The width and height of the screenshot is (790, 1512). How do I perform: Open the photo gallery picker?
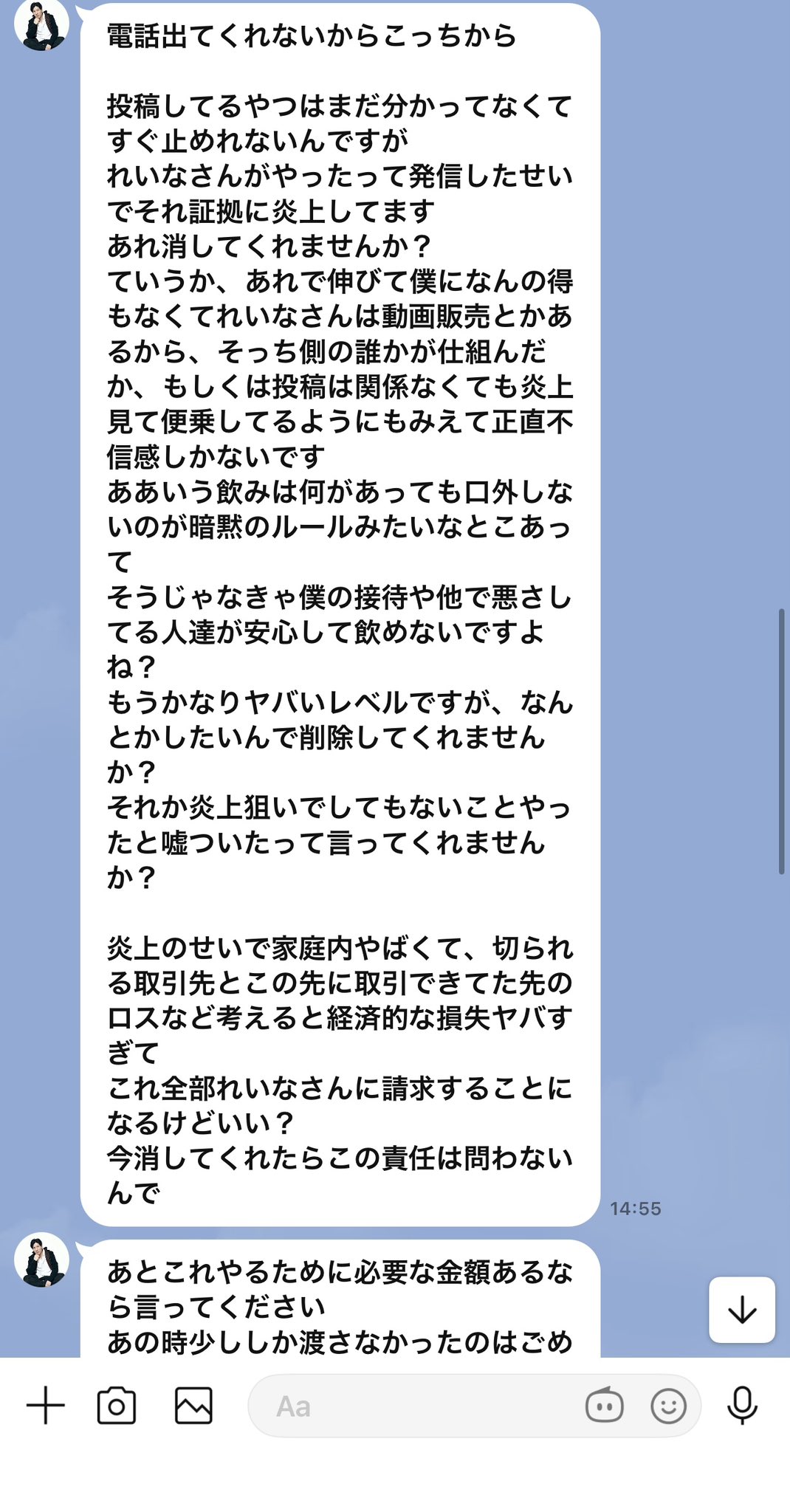click(x=193, y=1405)
